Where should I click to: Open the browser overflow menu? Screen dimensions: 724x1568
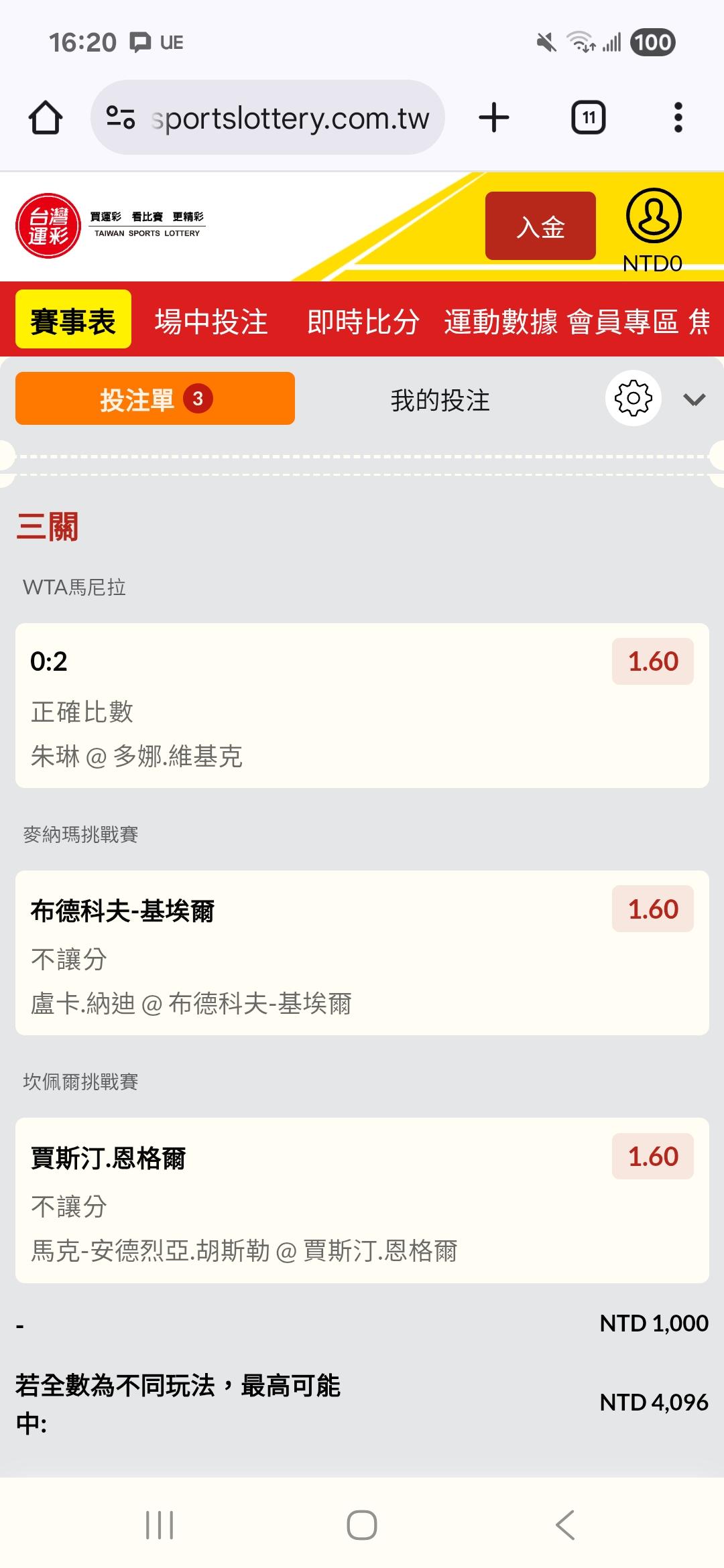coord(678,118)
